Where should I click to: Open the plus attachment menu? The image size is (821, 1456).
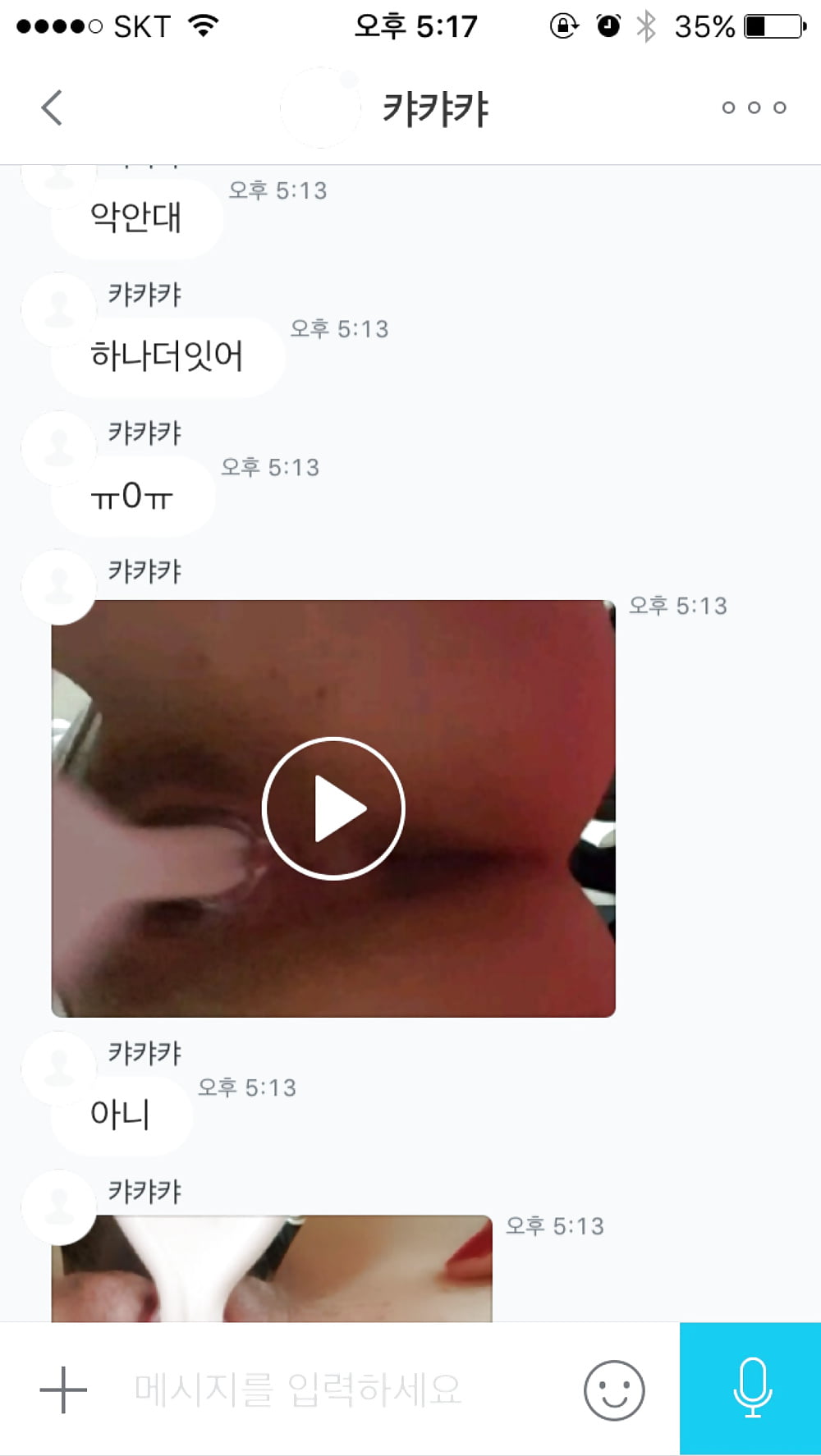pyautogui.click(x=63, y=1390)
